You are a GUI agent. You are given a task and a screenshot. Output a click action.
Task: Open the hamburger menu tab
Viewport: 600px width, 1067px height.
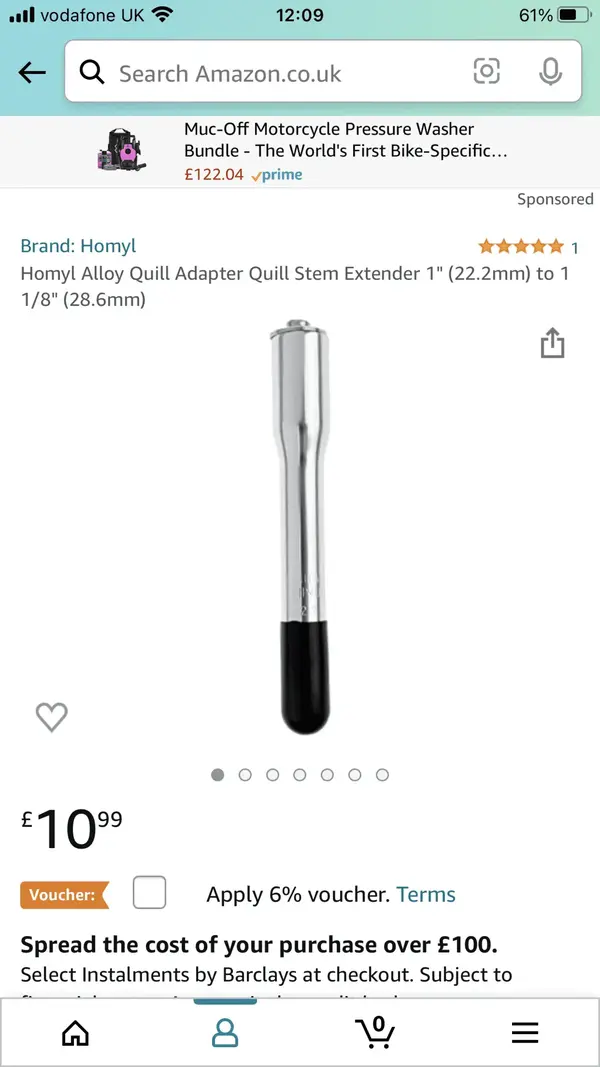tap(525, 1032)
